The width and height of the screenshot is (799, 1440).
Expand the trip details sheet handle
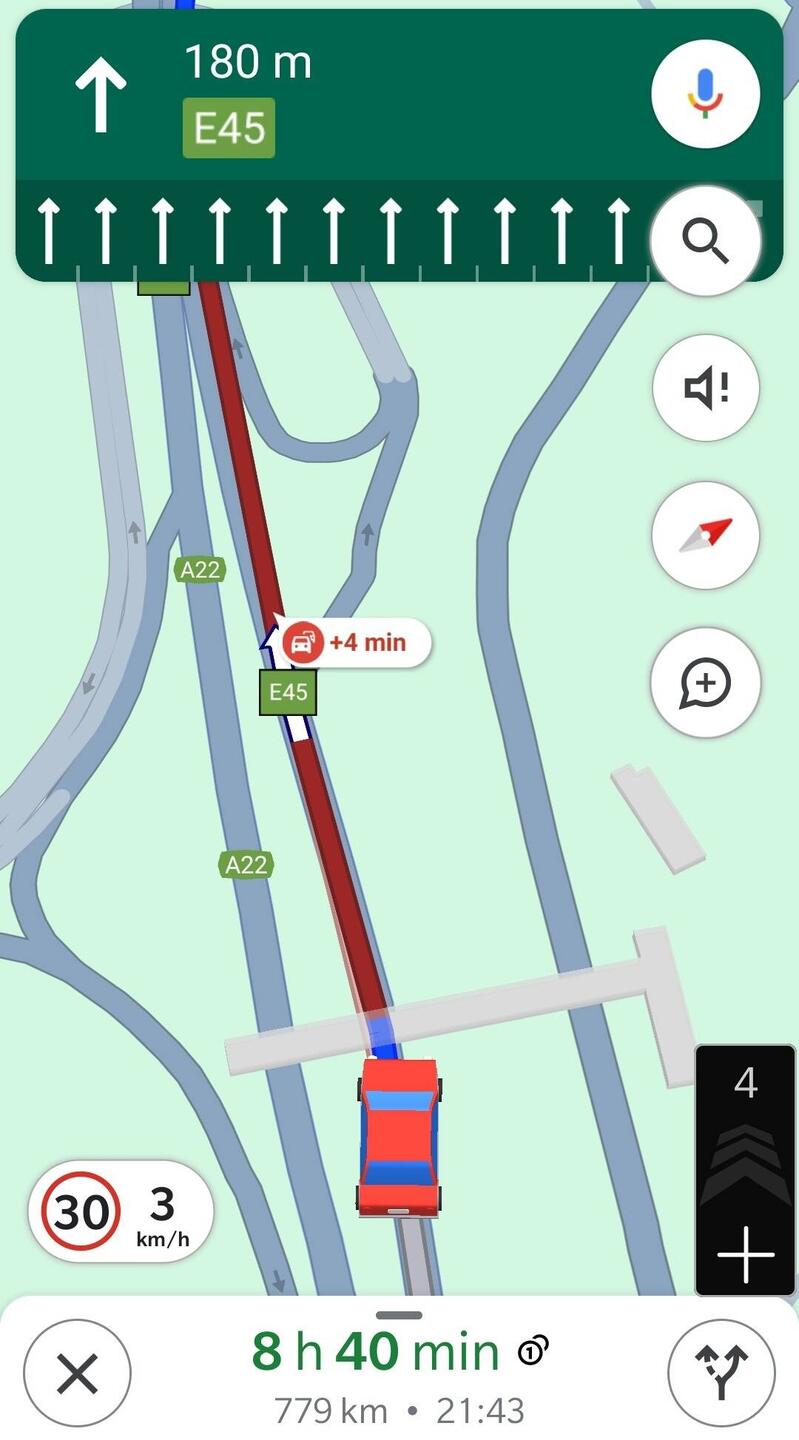point(399,1315)
